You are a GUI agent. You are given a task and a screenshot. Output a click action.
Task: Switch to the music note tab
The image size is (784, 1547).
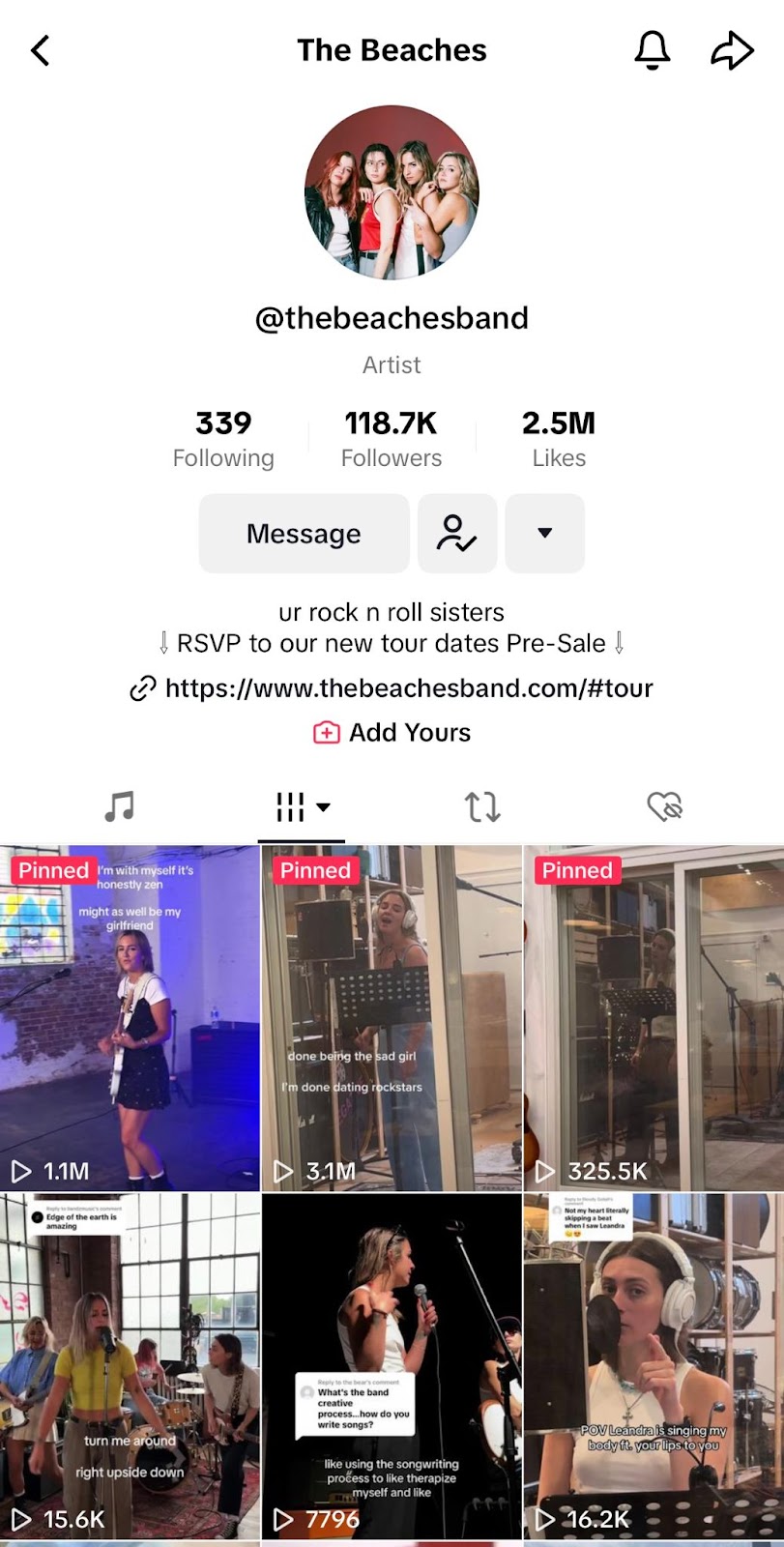pos(119,806)
